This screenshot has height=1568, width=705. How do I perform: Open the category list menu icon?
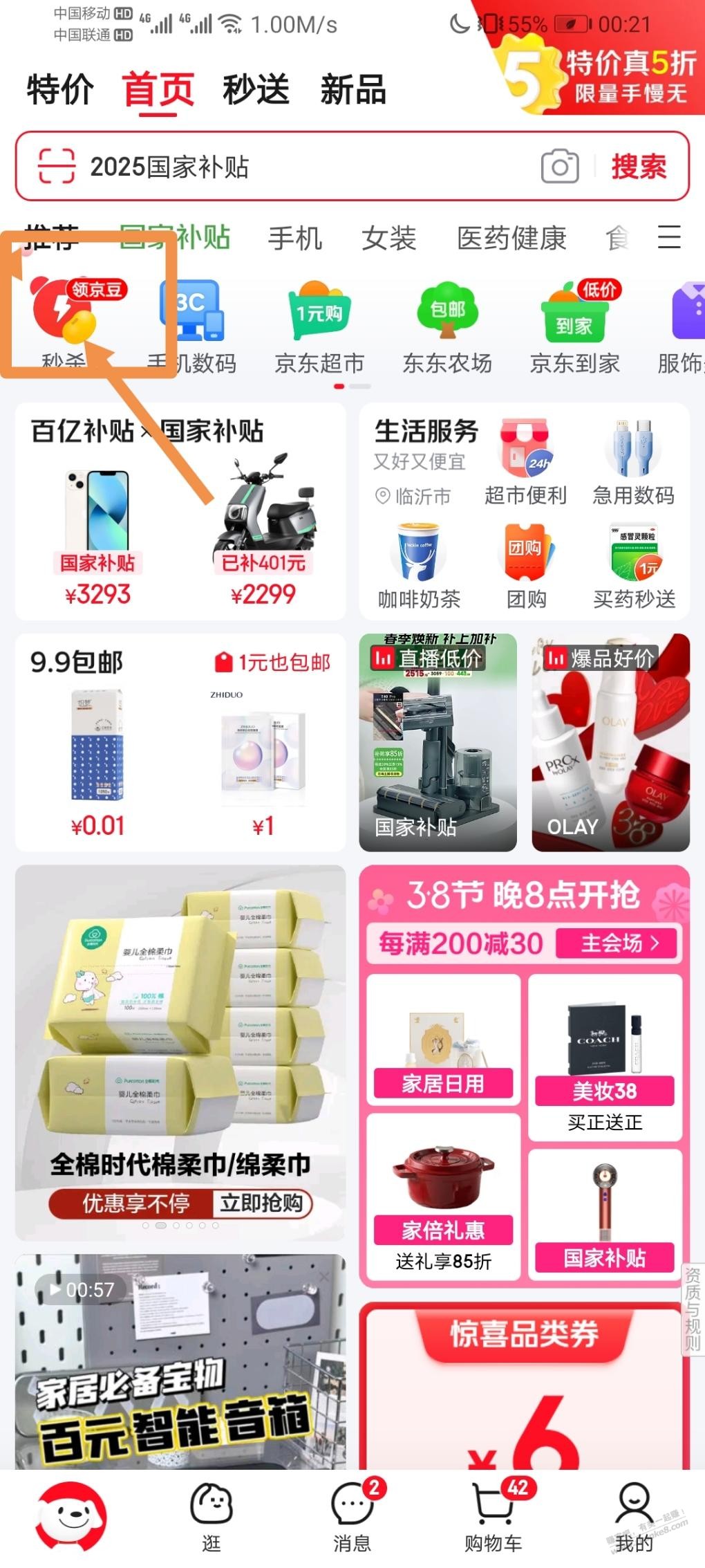coord(669,237)
